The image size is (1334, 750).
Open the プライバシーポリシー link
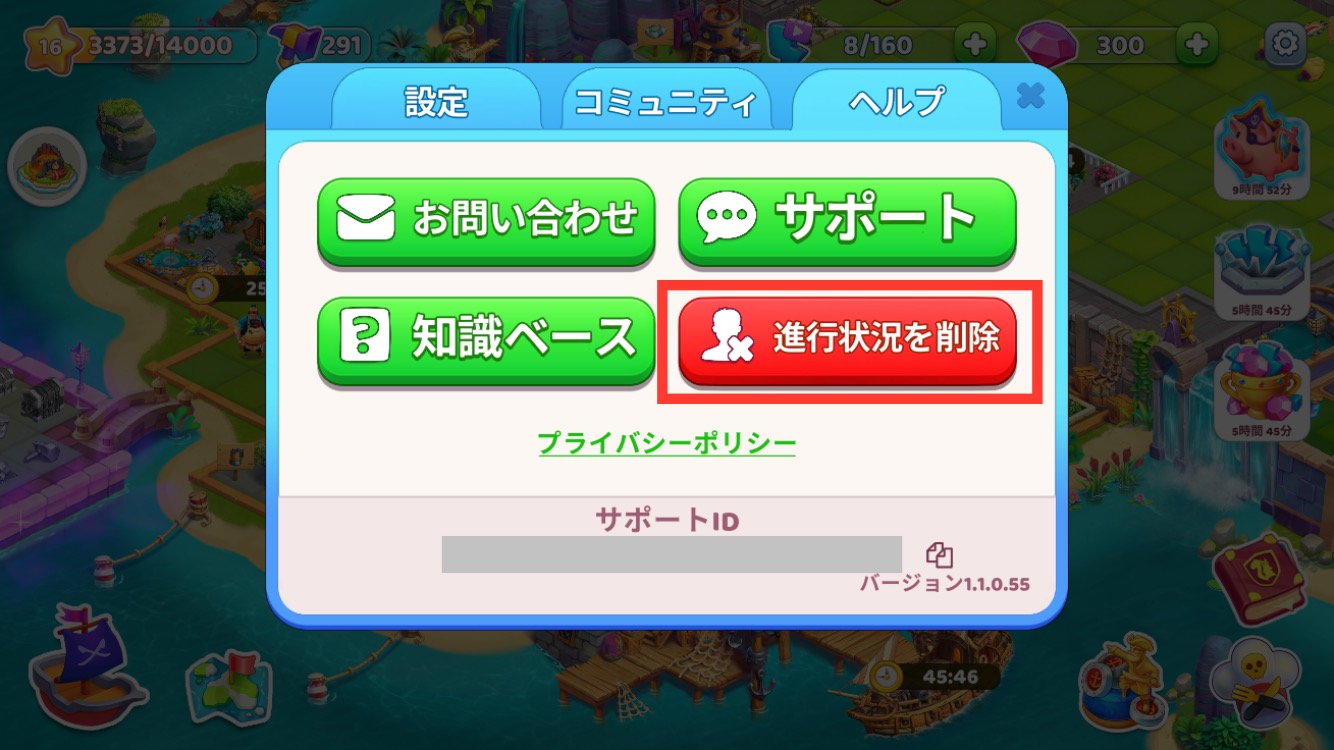coord(666,442)
